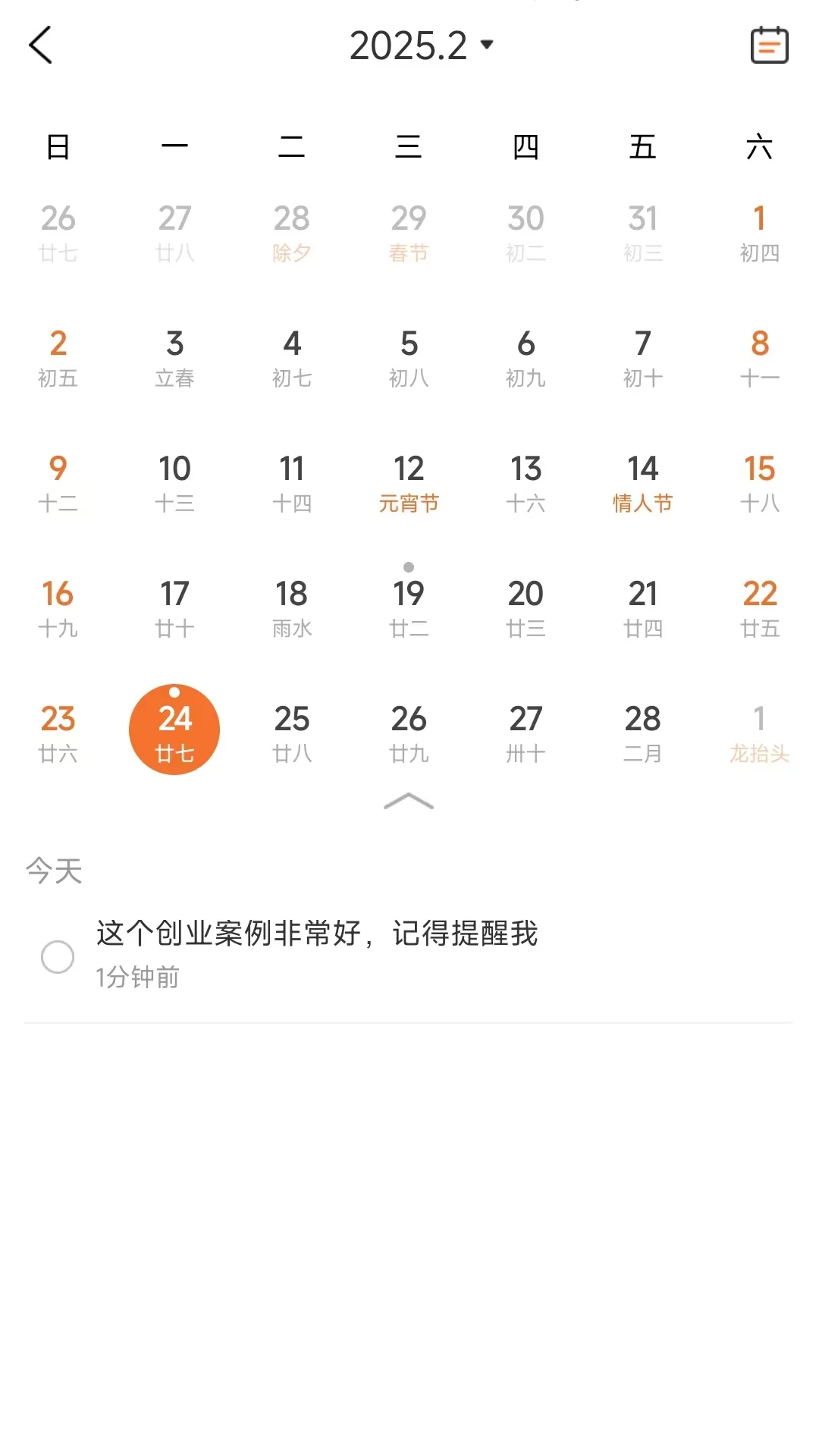Select Chinese New Year date 春节 on 29
This screenshot has height=1456, width=819.
coord(409,231)
